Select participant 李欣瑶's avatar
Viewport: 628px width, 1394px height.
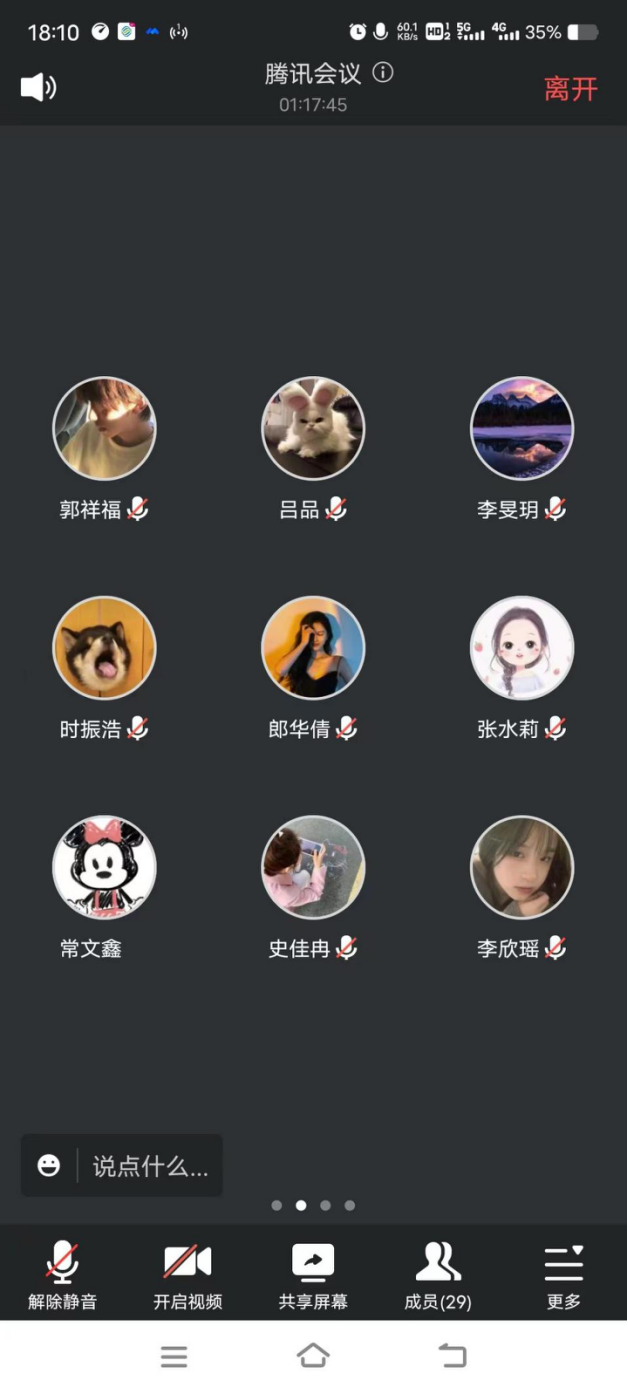point(522,867)
